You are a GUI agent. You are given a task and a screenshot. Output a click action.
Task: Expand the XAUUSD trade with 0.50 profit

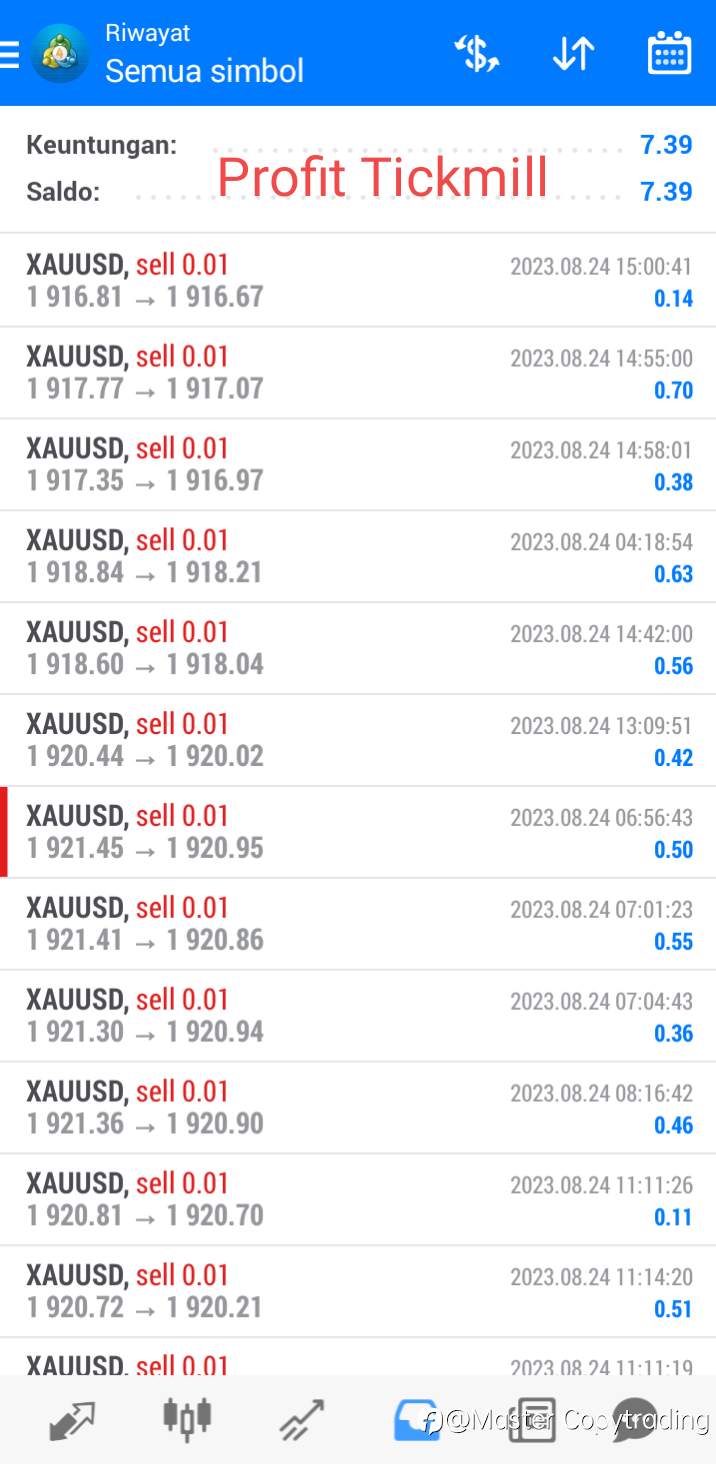point(358,832)
